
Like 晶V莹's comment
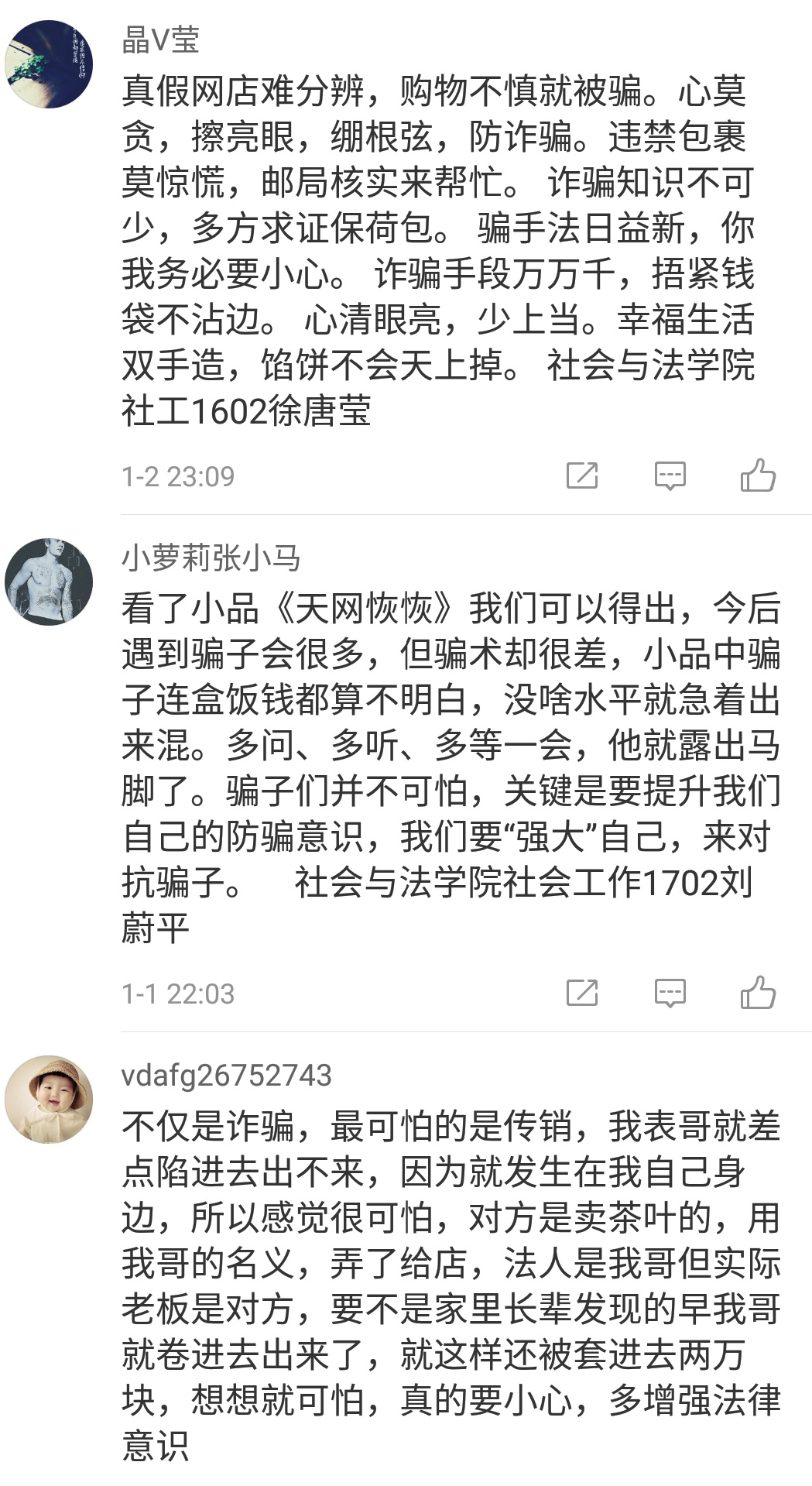tap(758, 475)
